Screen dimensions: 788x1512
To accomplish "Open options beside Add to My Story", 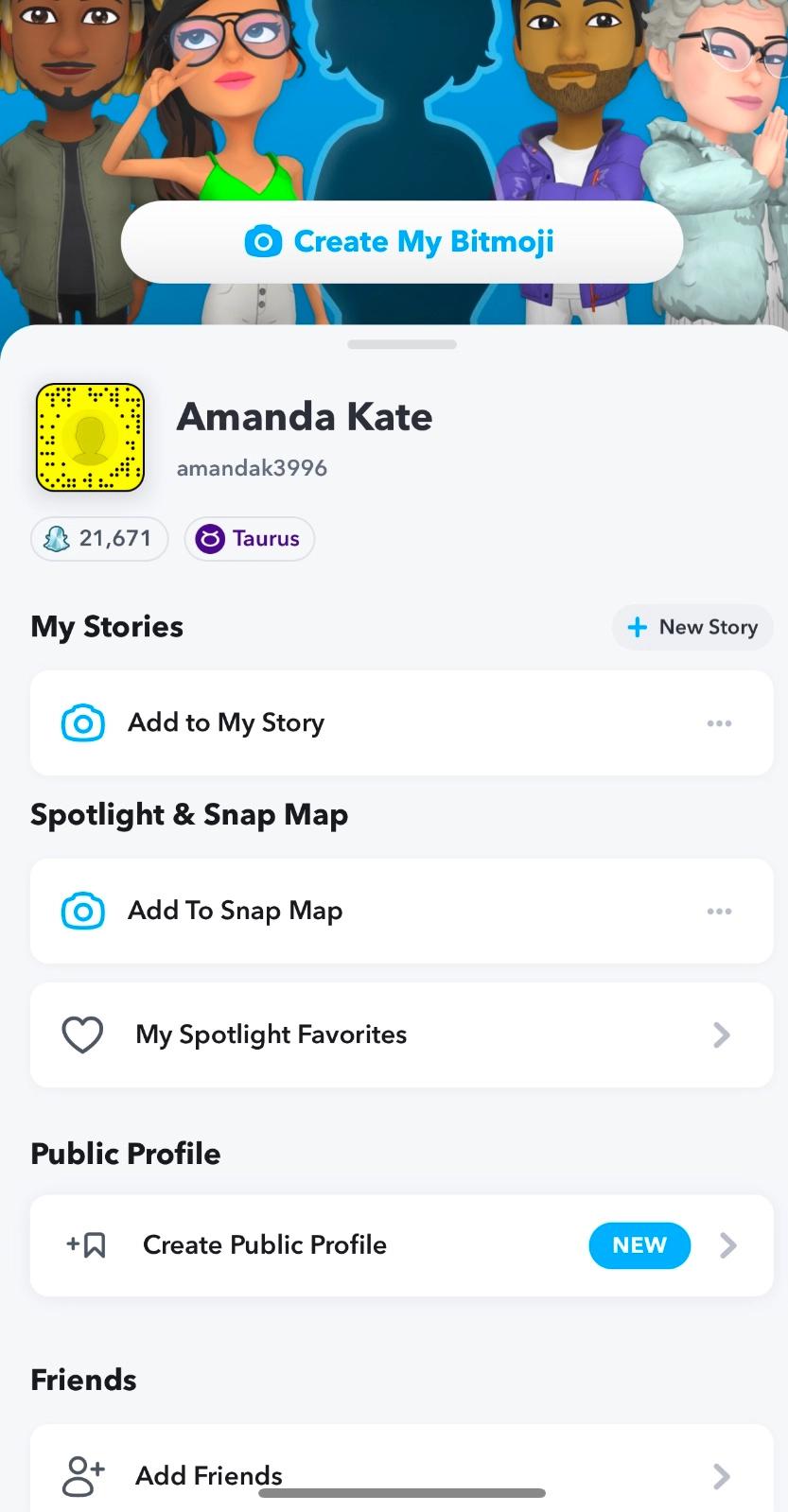I will coord(719,723).
